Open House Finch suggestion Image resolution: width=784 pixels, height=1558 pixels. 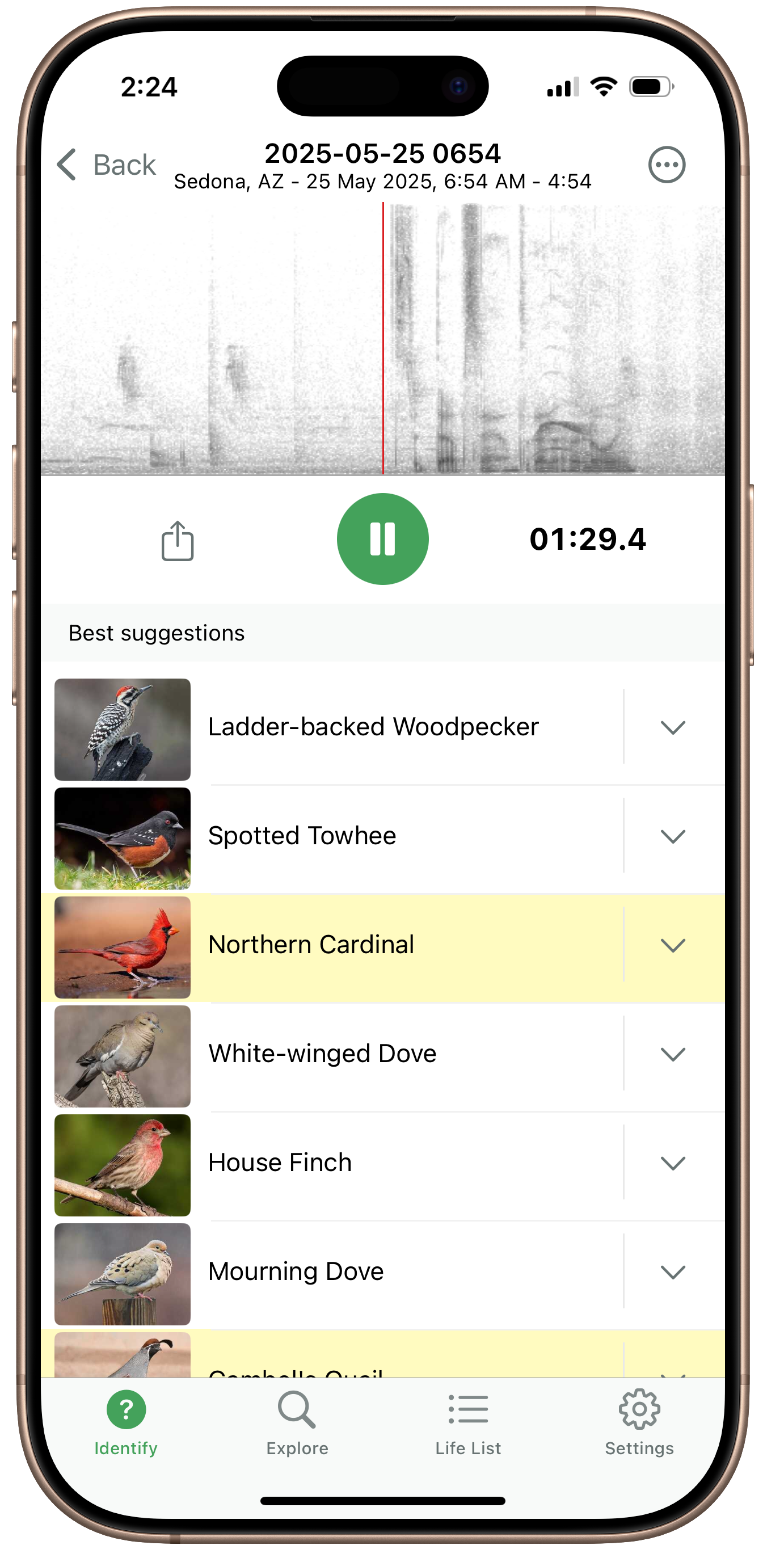[x=280, y=1163]
